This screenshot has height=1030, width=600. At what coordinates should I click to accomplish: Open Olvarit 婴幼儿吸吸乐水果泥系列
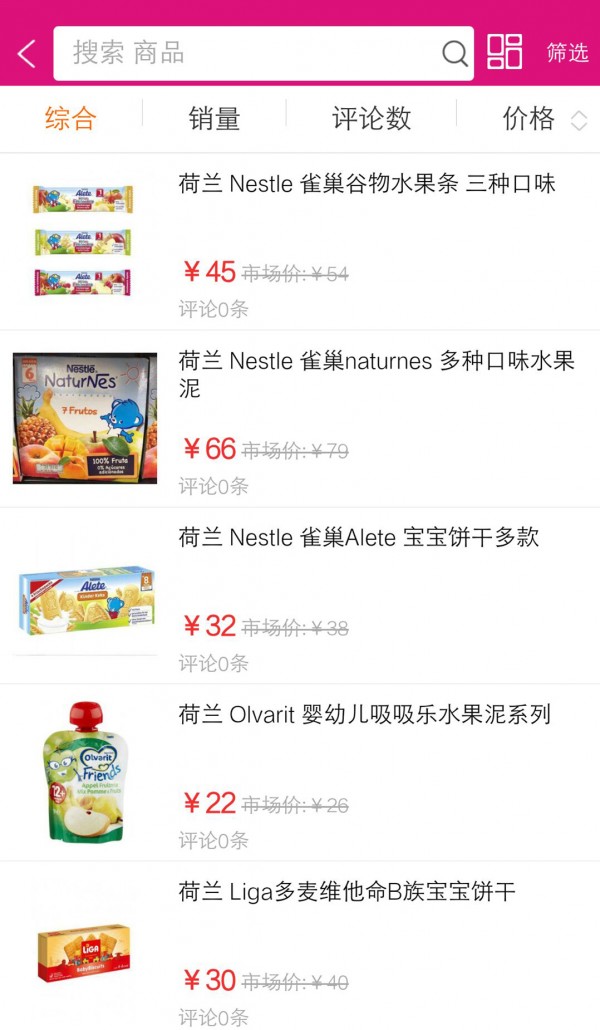pos(364,715)
